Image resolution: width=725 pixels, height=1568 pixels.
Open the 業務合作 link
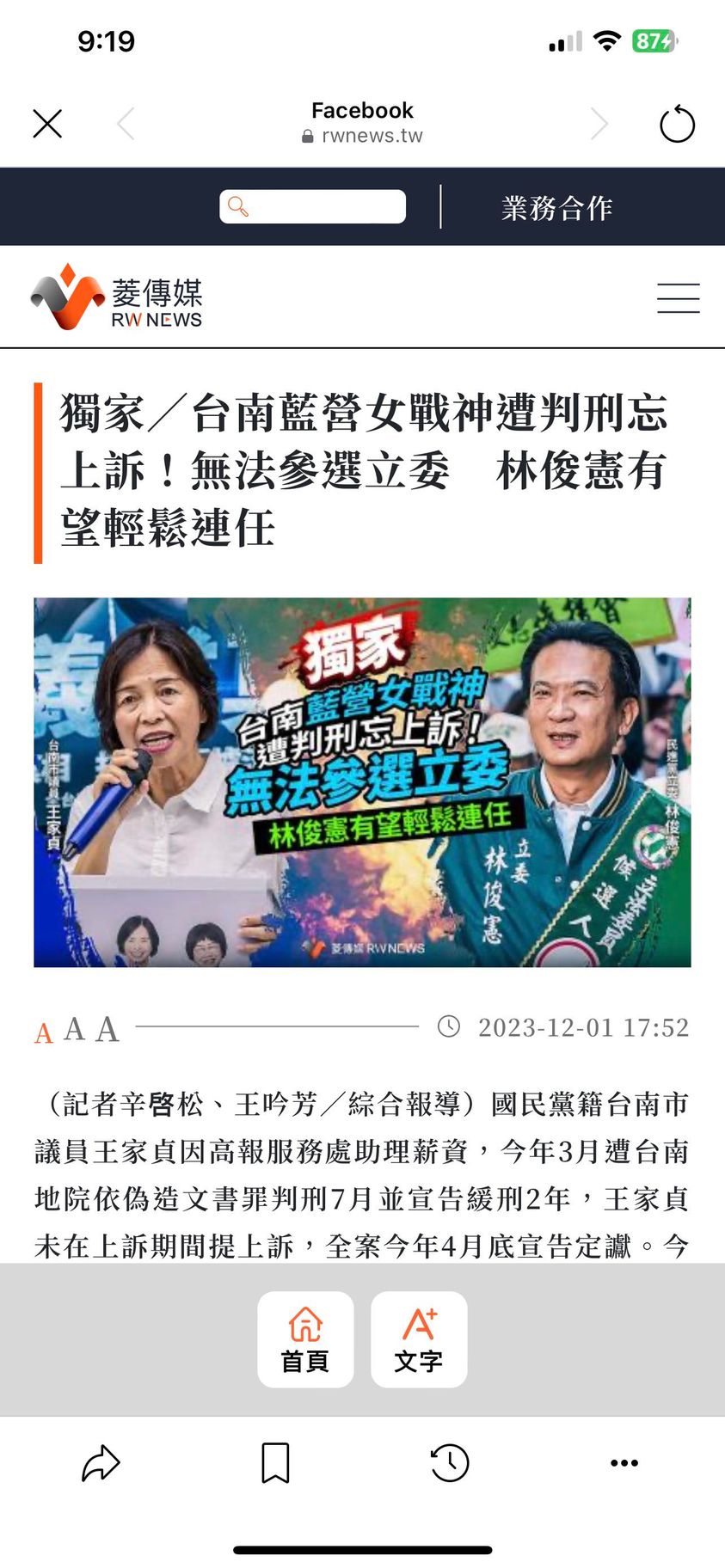pyautogui.click(x=556, y=207)
